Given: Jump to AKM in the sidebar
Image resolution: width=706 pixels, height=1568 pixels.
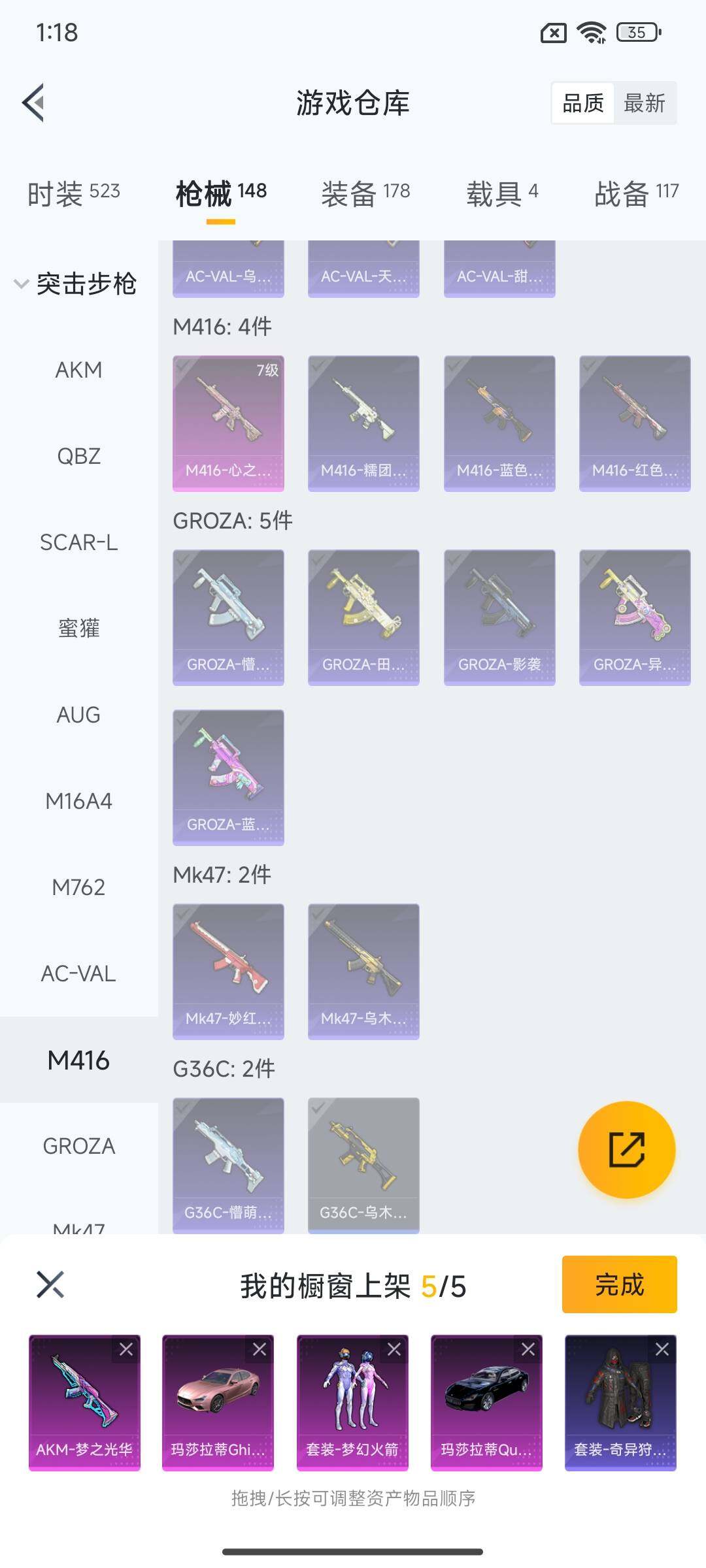Looking at the screenshot, I should pyautogui.click(x=78, y=370).
